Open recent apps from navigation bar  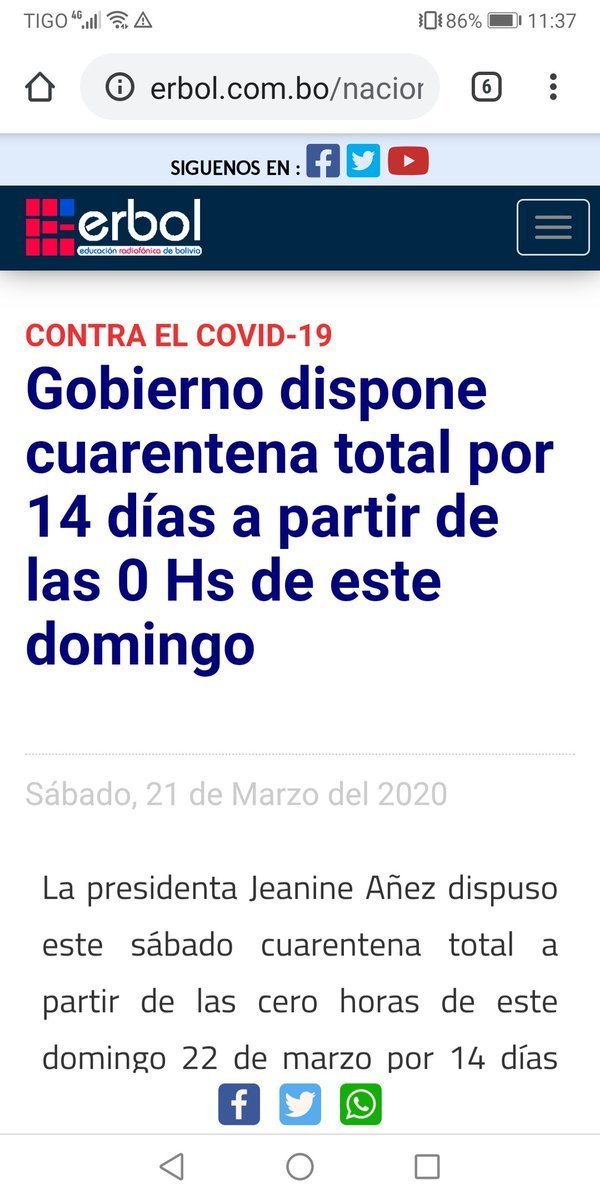(427, 1166)
